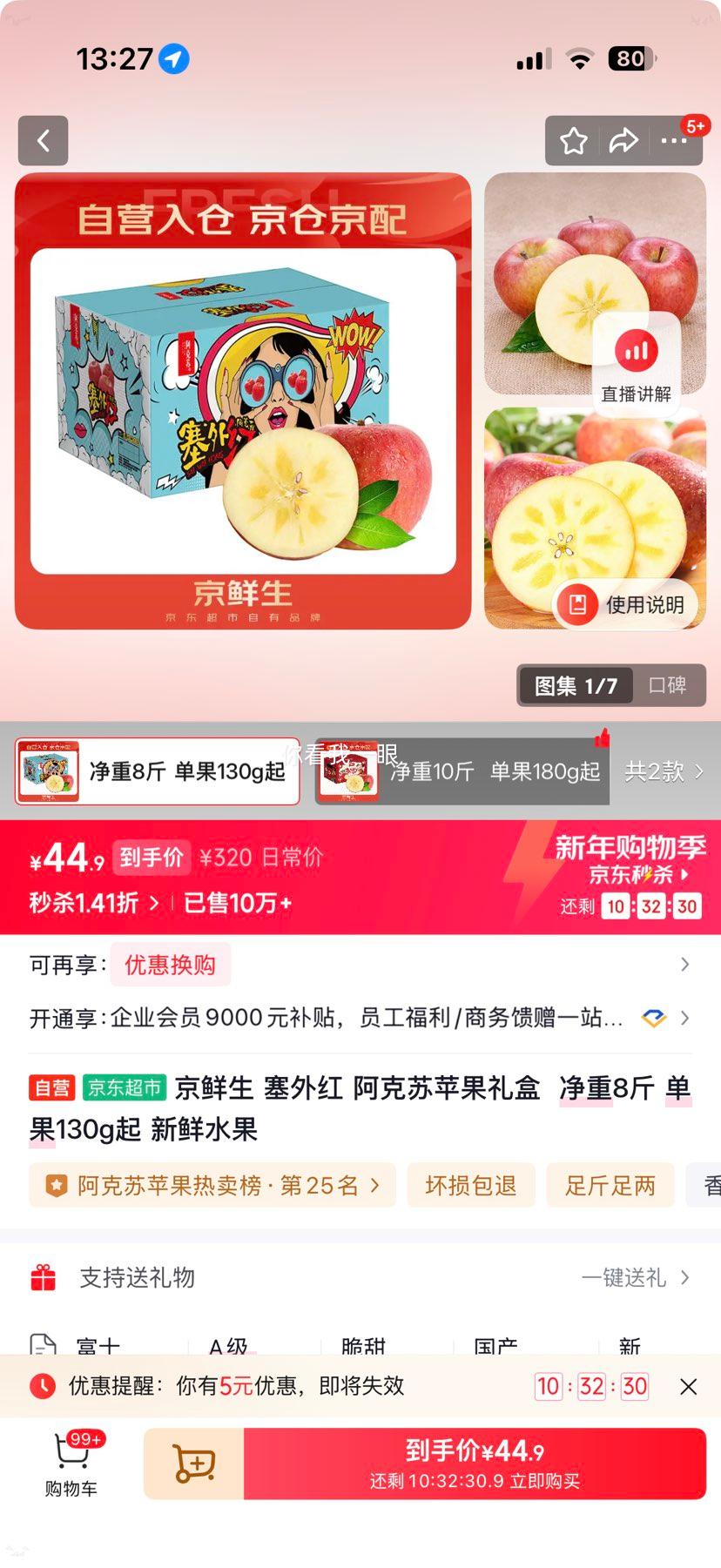Select the 图集 1/7 gallery tab
Viewport: 721px width, 1568px height.
pos(575,685)
